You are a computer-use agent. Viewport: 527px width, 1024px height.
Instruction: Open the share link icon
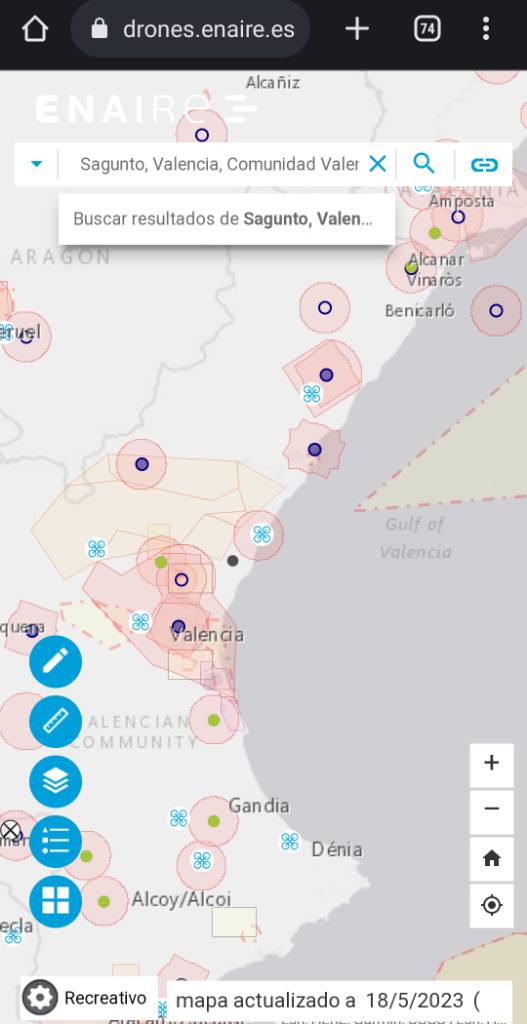click(x=485, y=165)
